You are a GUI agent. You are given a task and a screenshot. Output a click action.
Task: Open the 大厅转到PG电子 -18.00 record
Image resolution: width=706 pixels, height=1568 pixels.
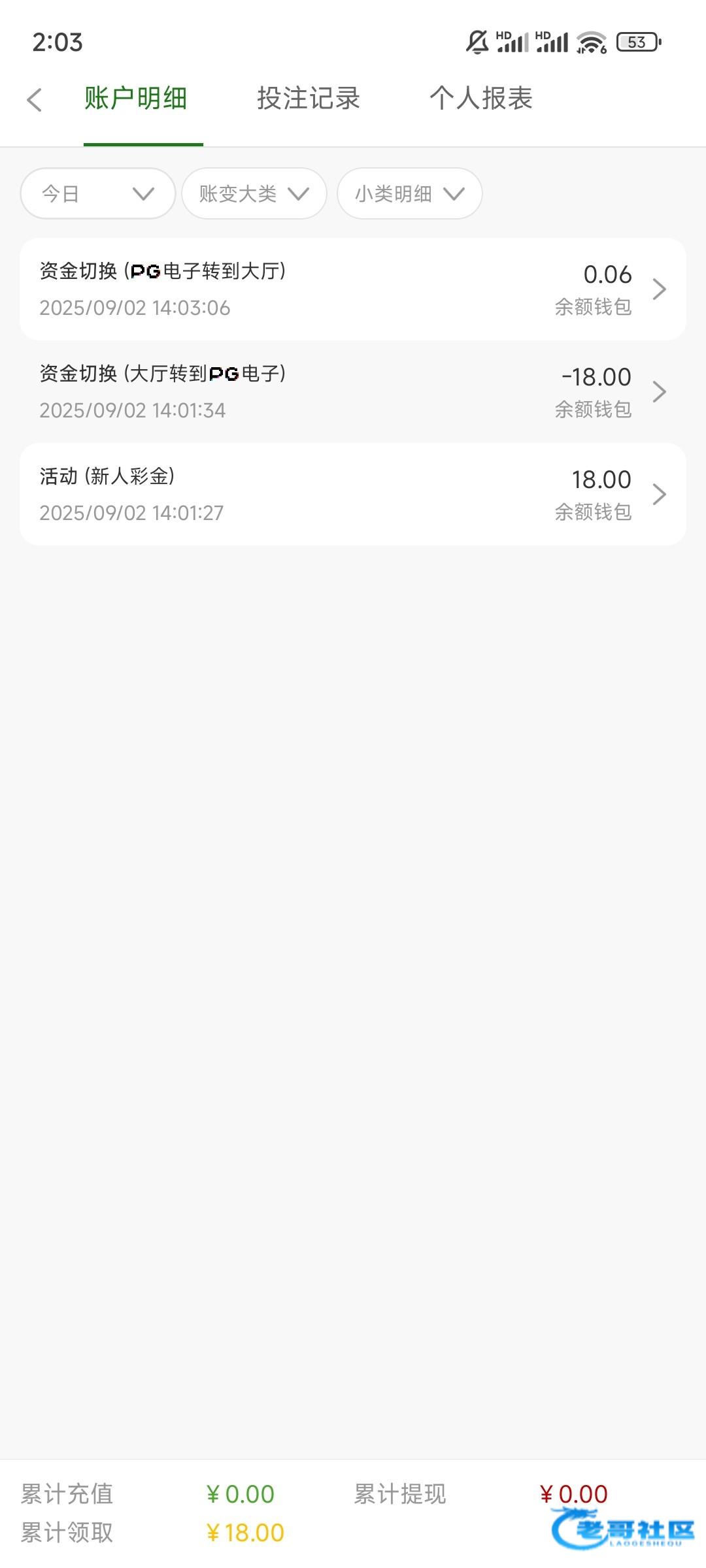353,391
